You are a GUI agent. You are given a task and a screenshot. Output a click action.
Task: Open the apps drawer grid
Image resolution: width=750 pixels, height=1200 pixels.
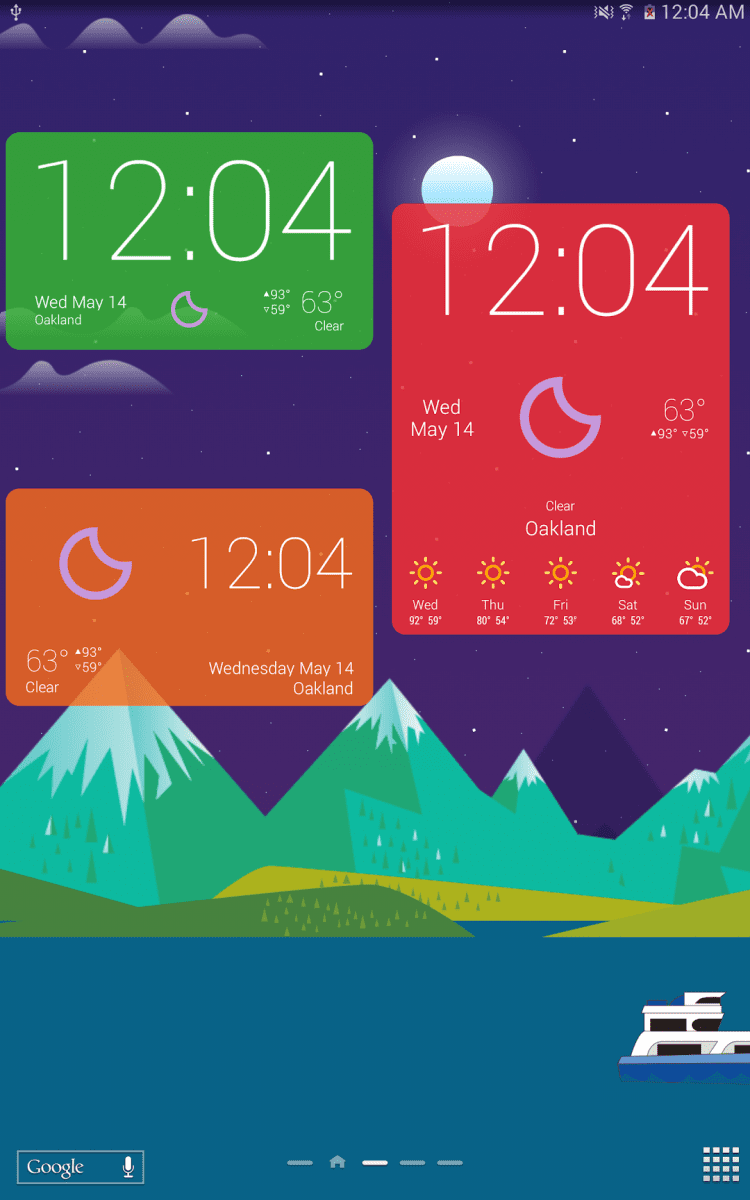tap(720, 1164)
